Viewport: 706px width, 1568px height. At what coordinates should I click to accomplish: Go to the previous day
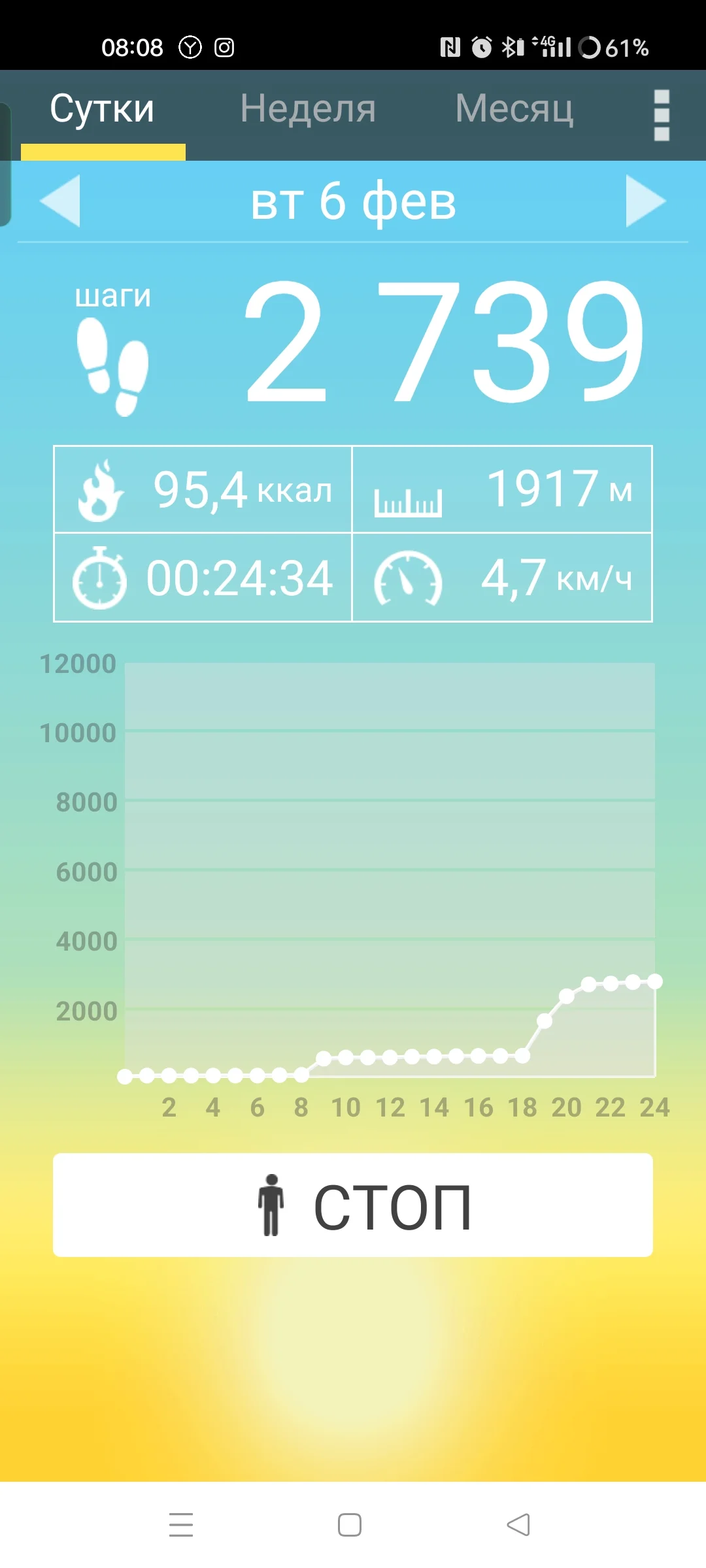(x=60, y=201)
